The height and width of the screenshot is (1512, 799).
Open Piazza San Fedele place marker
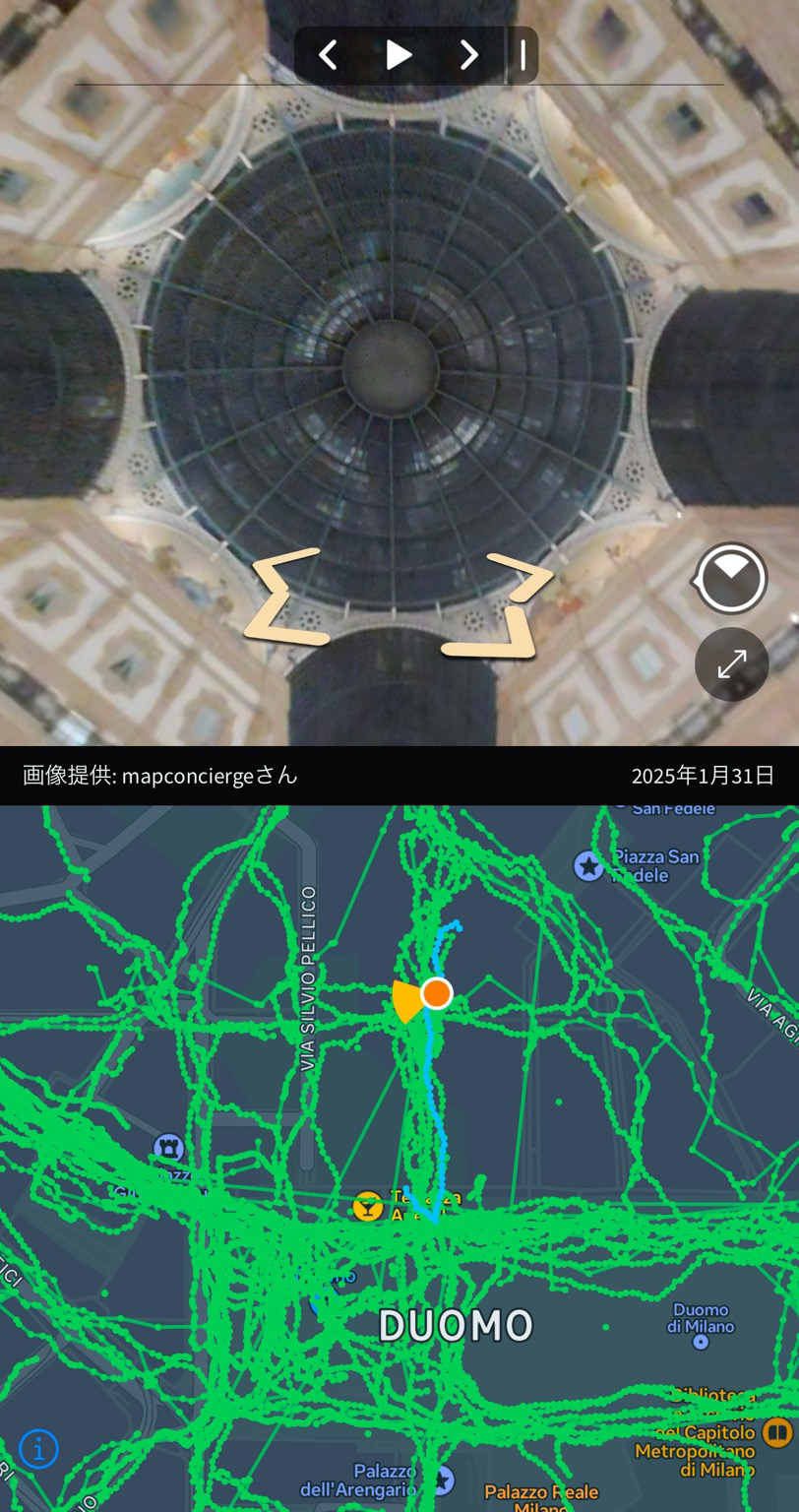point(588,866)
